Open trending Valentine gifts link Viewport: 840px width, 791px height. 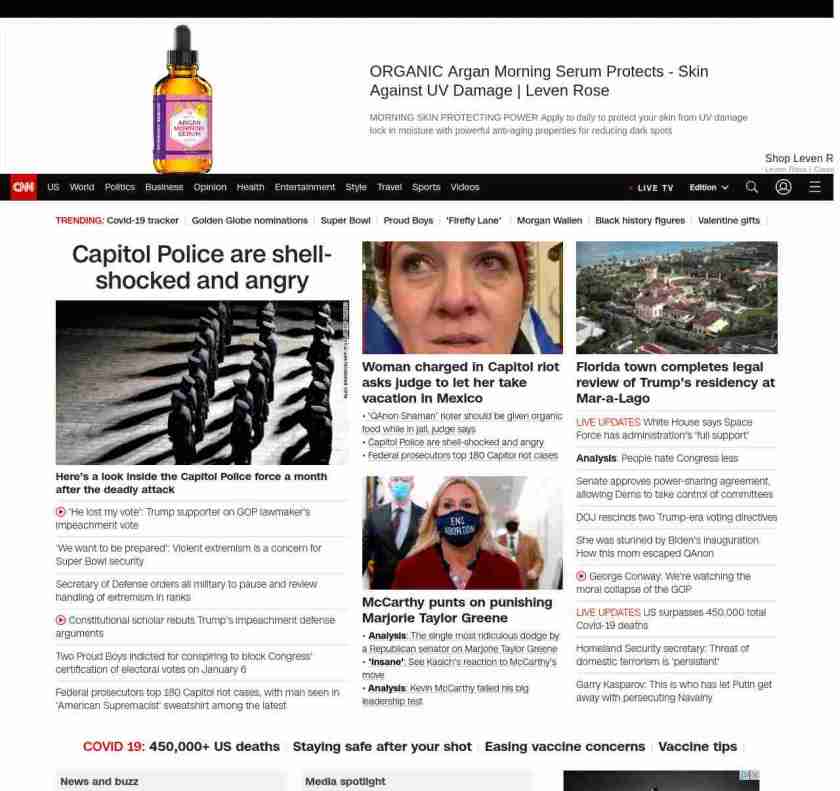coord(728,220)
